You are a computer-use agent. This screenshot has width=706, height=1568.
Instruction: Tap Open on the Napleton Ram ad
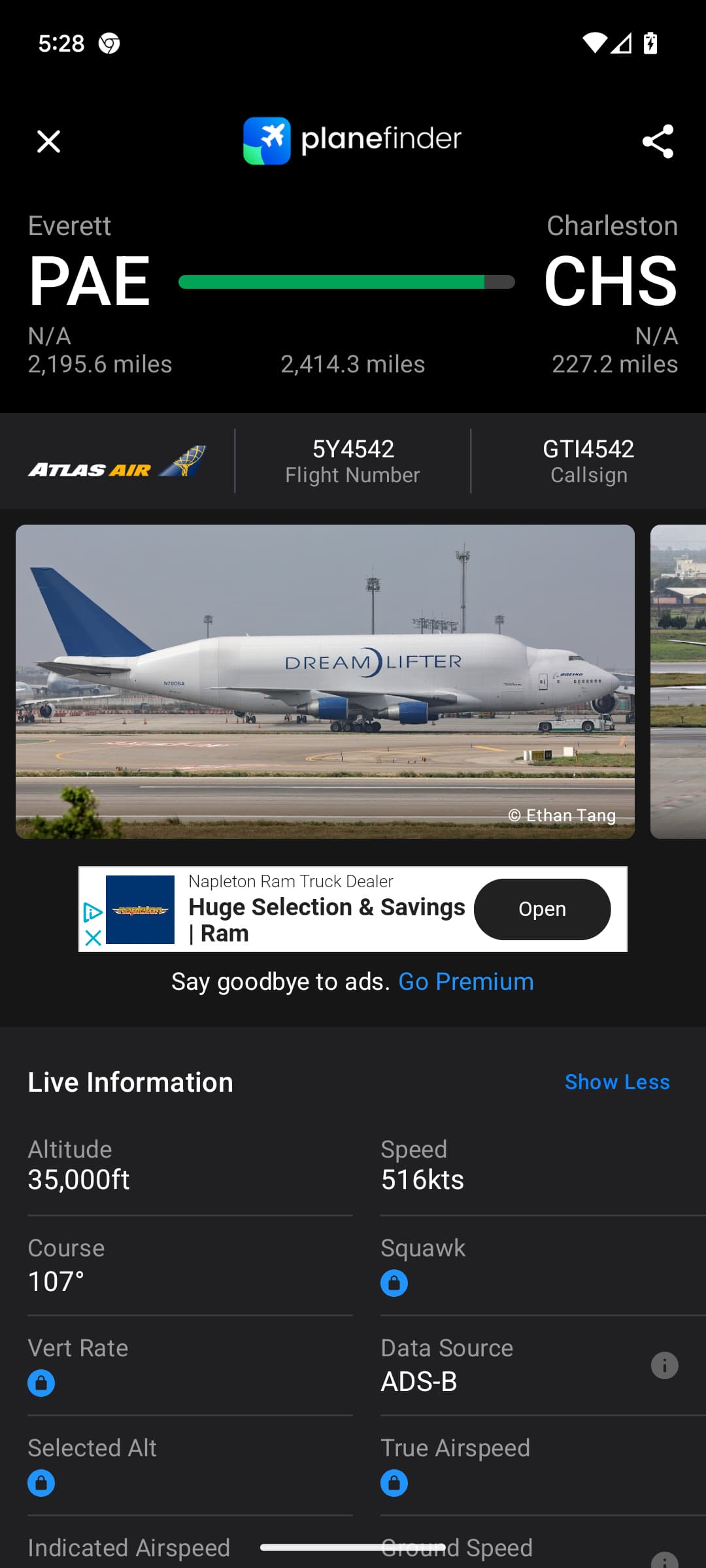point(542,909)
